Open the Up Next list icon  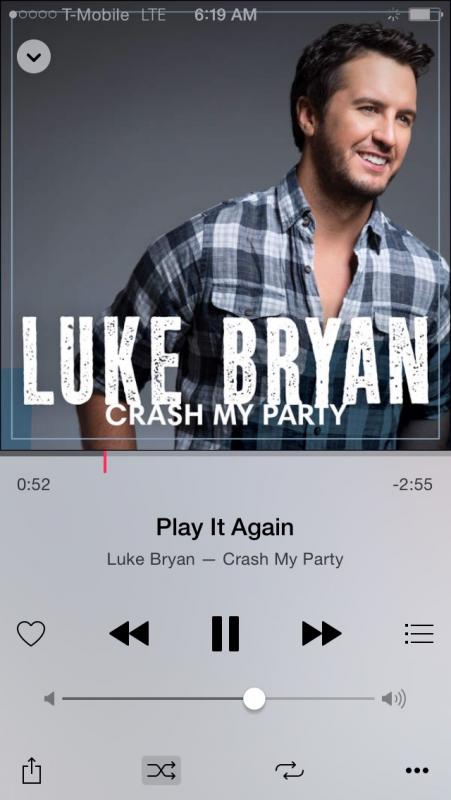coord(419,634)
